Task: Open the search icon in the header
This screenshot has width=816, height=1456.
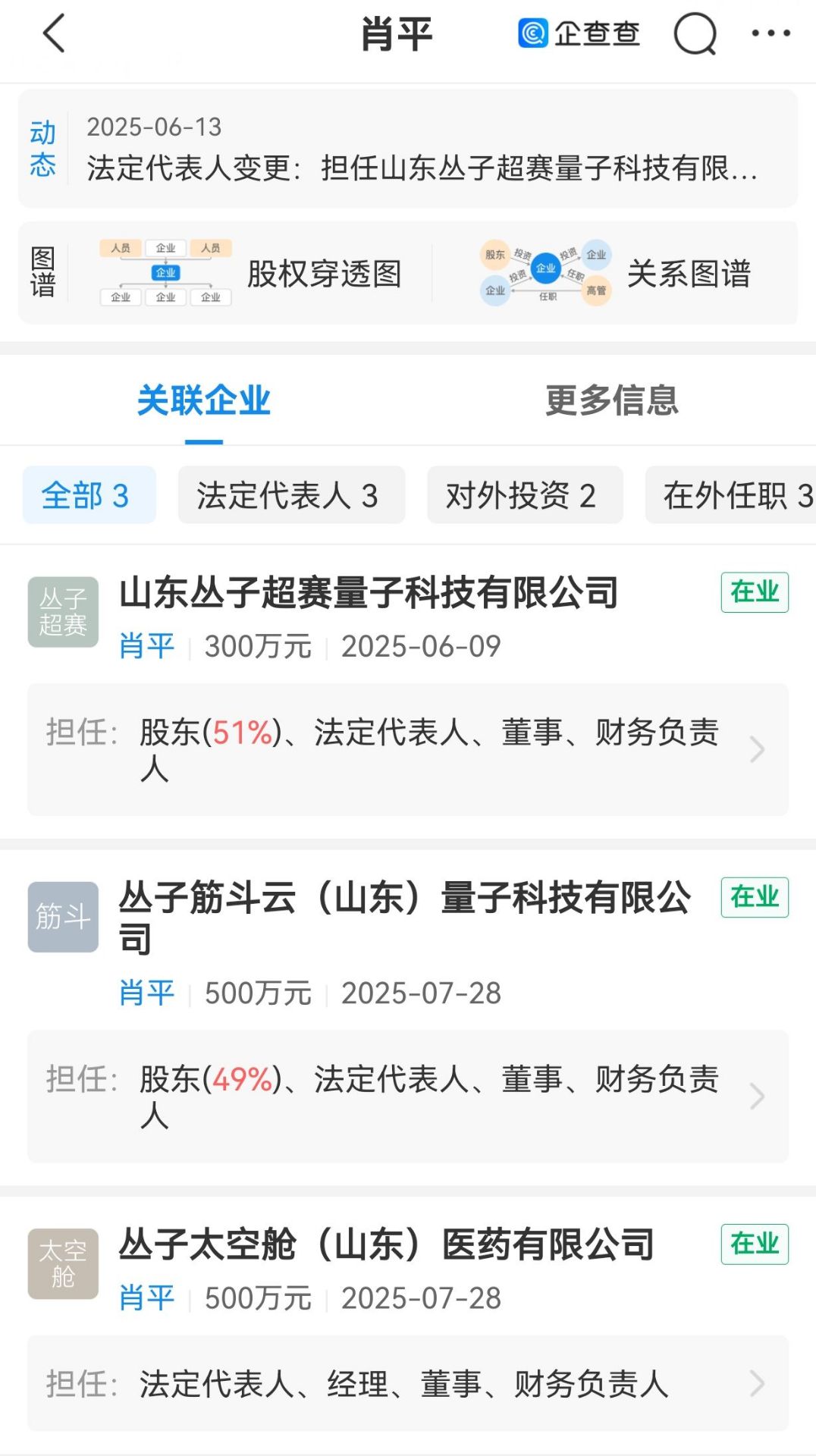Action: pos(694,34)
